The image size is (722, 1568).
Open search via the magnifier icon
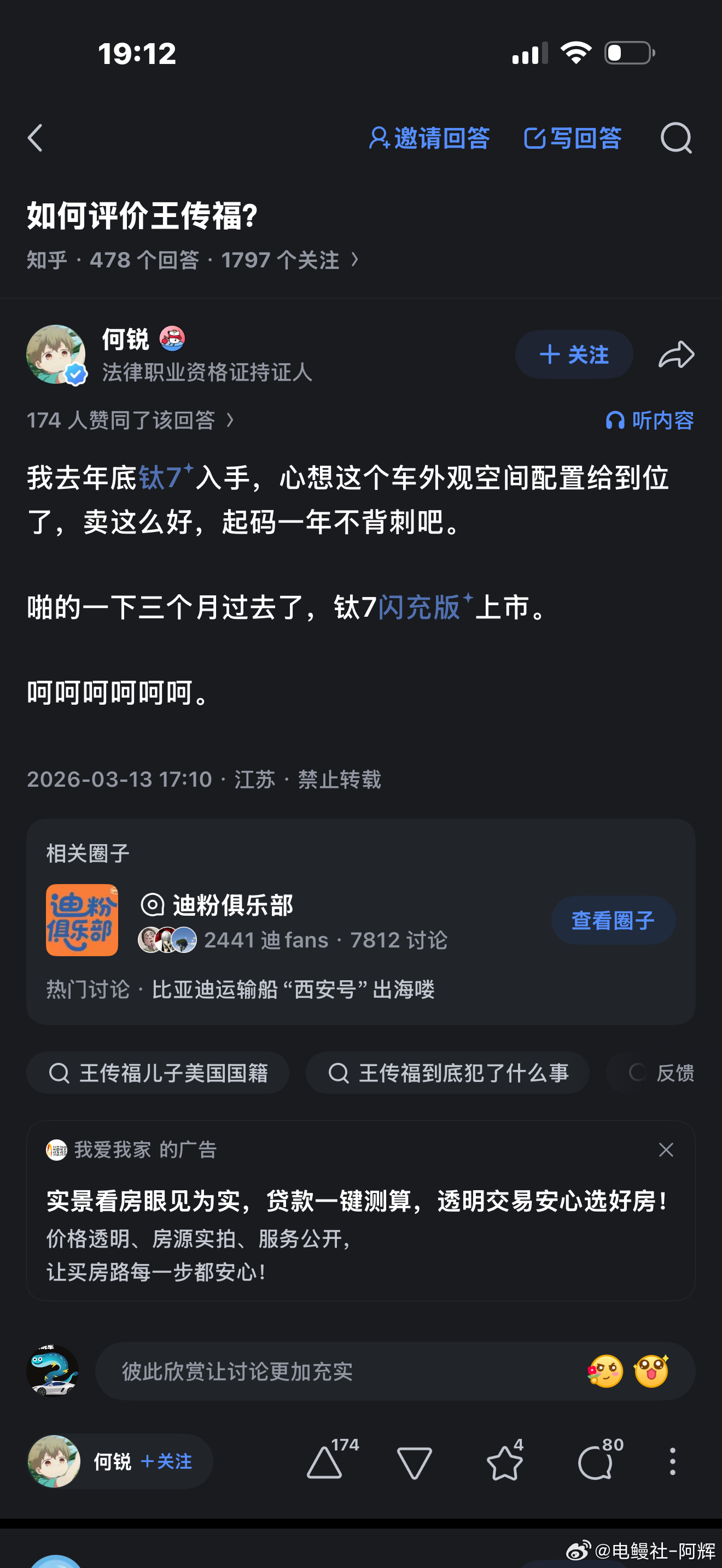676,138
